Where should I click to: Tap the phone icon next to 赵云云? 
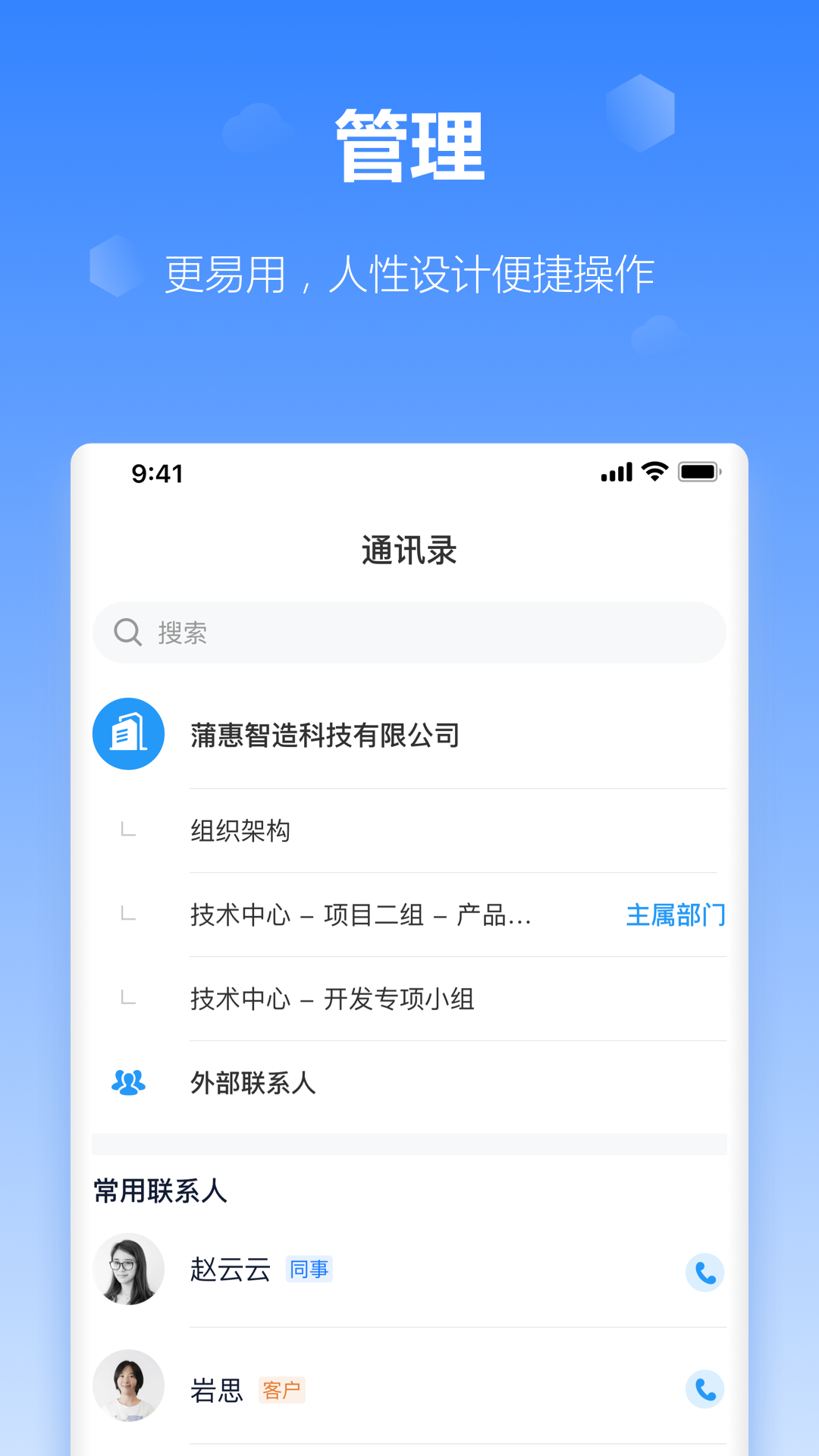[x=705, y=1273]
